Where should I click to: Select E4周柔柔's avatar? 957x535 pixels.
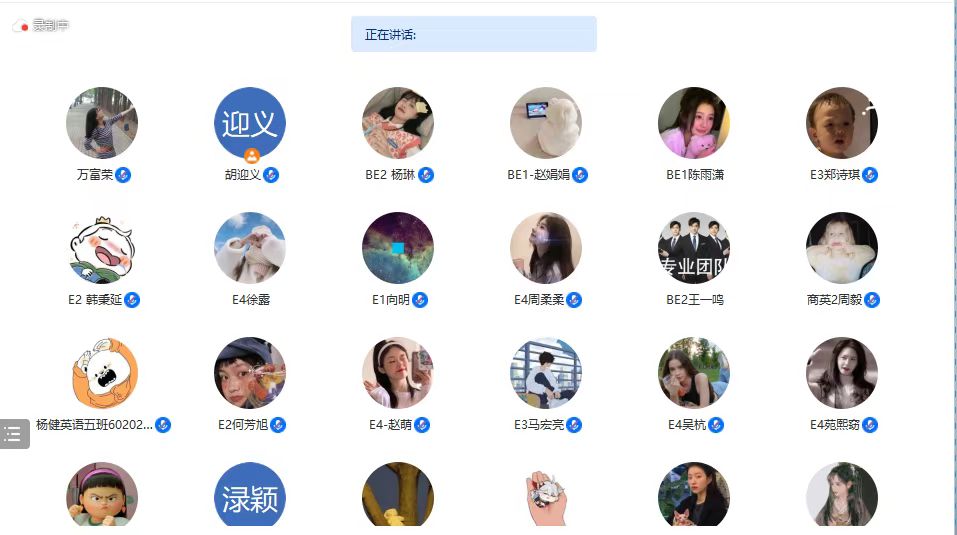546,248
